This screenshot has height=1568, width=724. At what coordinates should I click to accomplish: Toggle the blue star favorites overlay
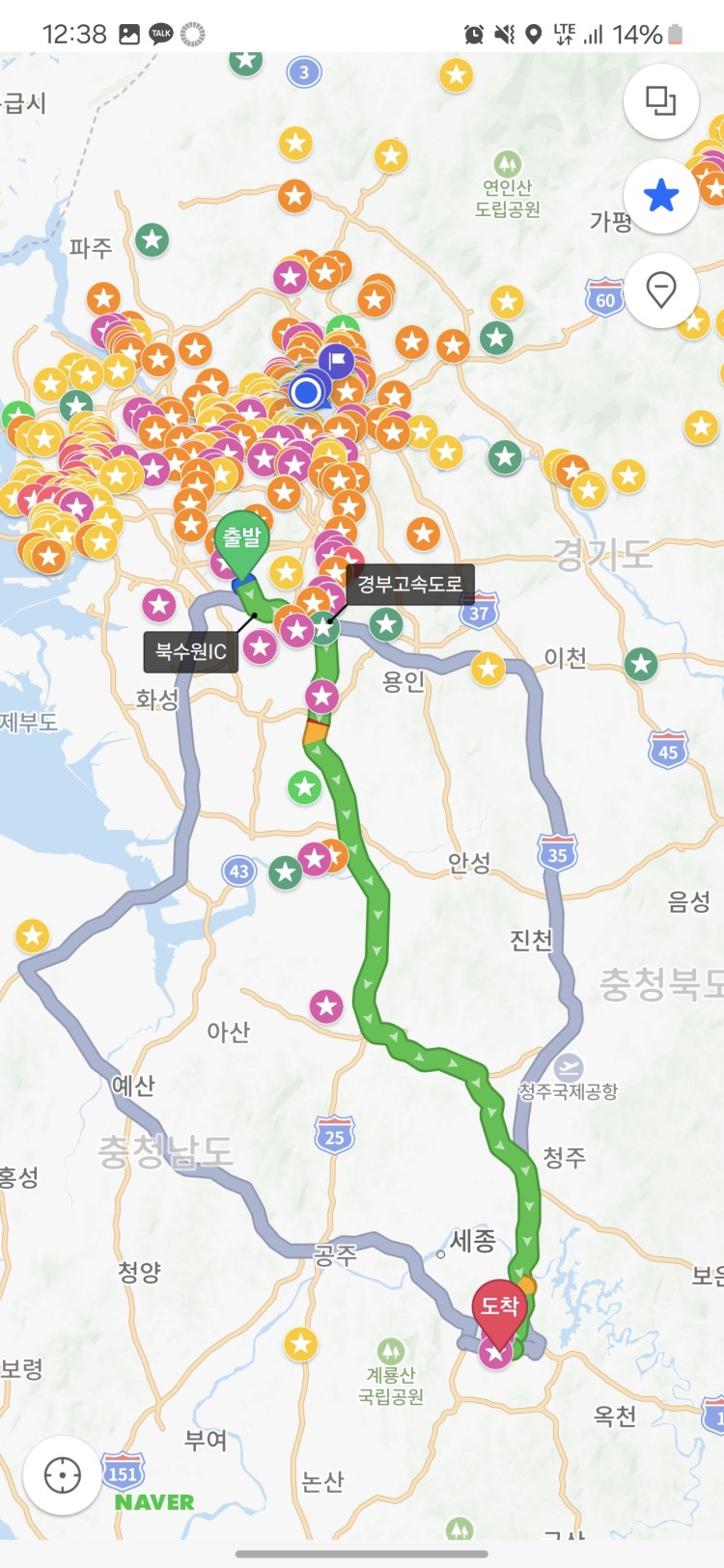[660, 196]
